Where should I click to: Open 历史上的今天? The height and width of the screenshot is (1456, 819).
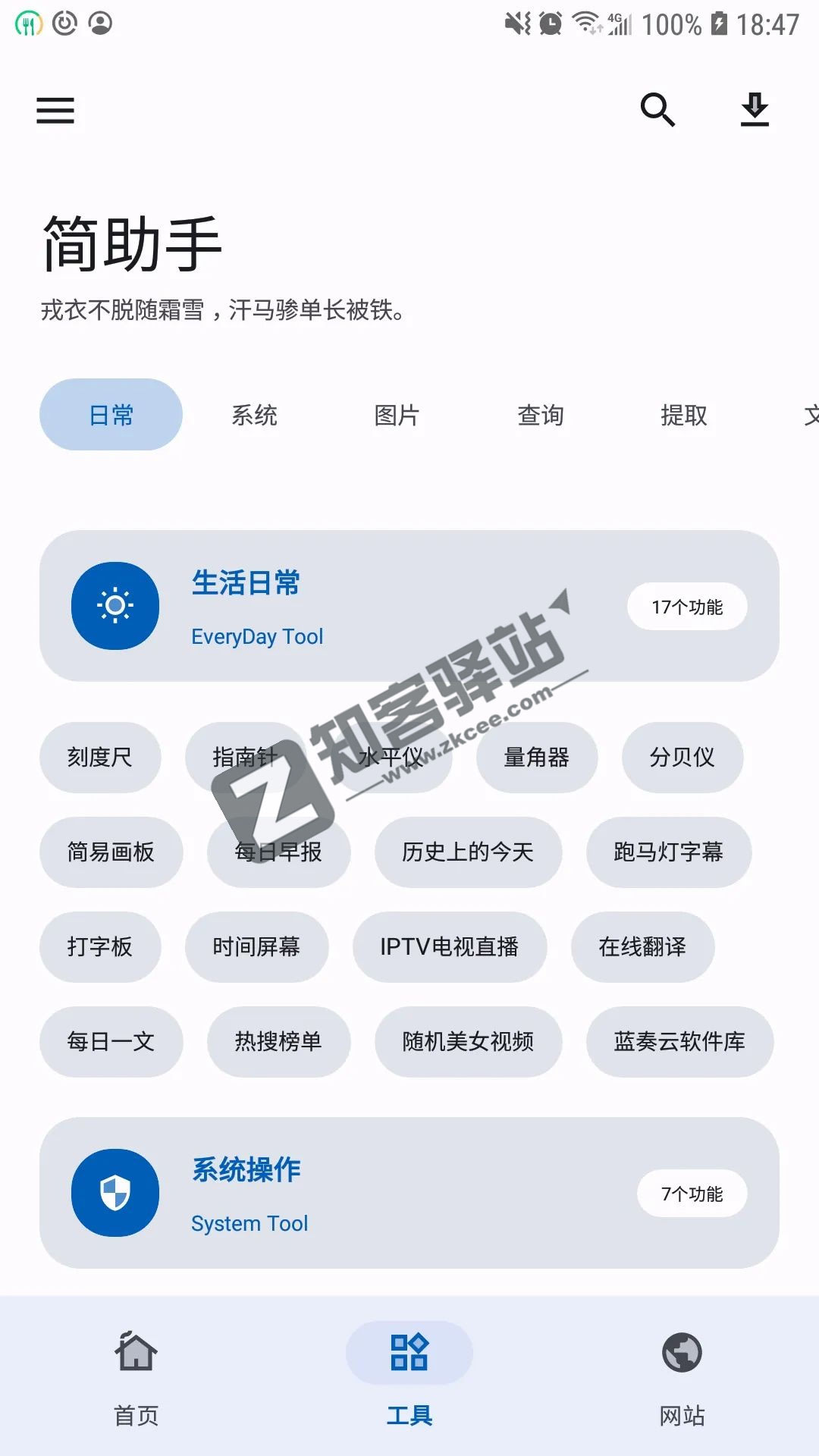(x=468, y=852)
